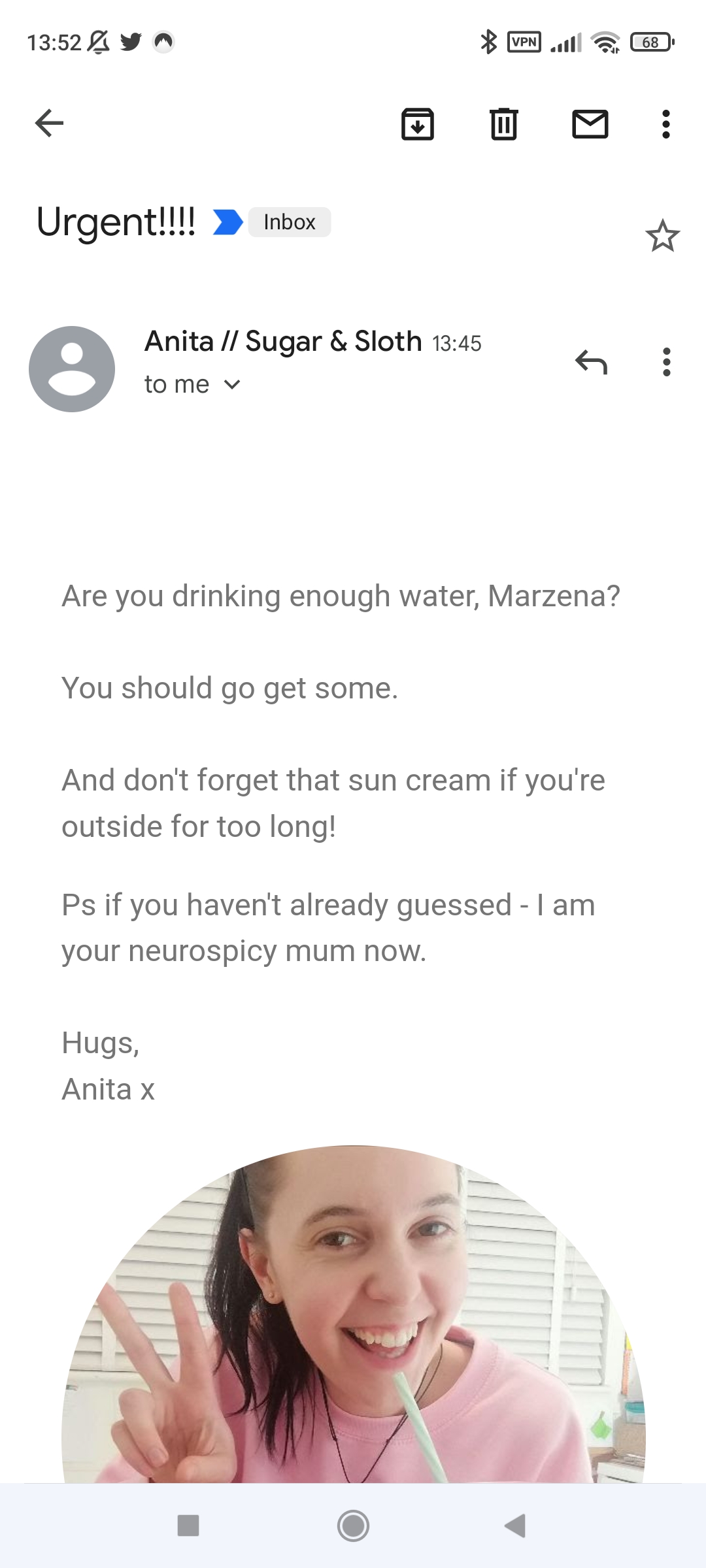Delete this email with the trash icon
Viewport: 706px width, 1568px height.
[x=503, y=123]
